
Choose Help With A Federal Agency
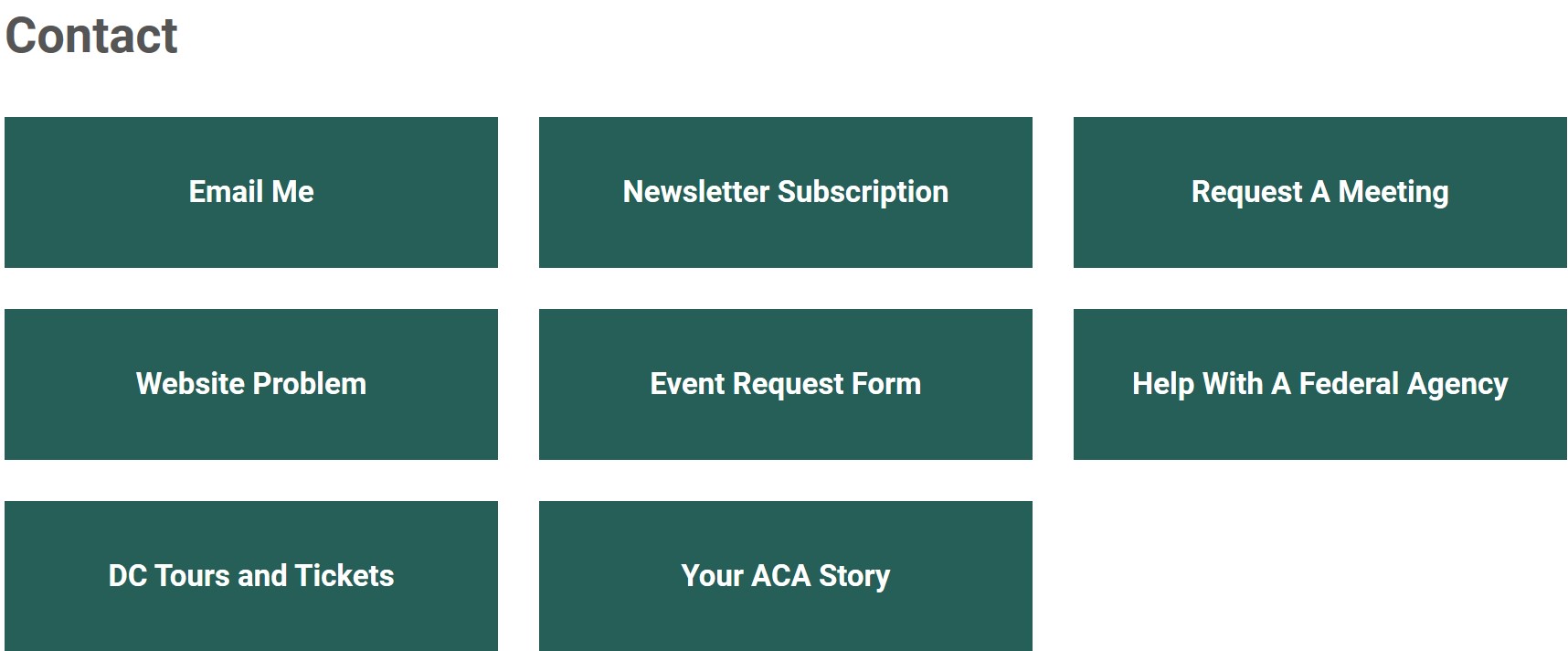pyautogui.click(x=1319, y=384)
